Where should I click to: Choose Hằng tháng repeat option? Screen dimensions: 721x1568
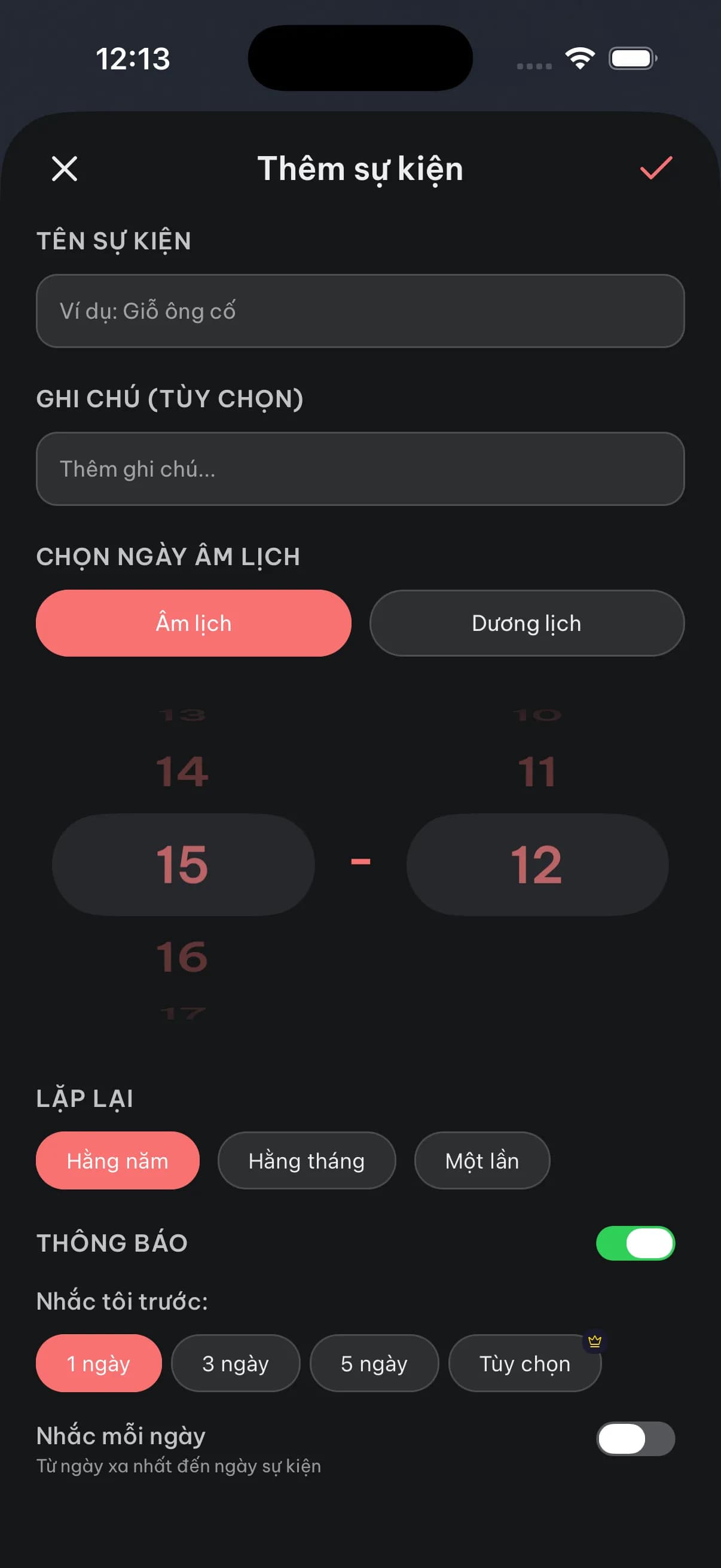306,1160
